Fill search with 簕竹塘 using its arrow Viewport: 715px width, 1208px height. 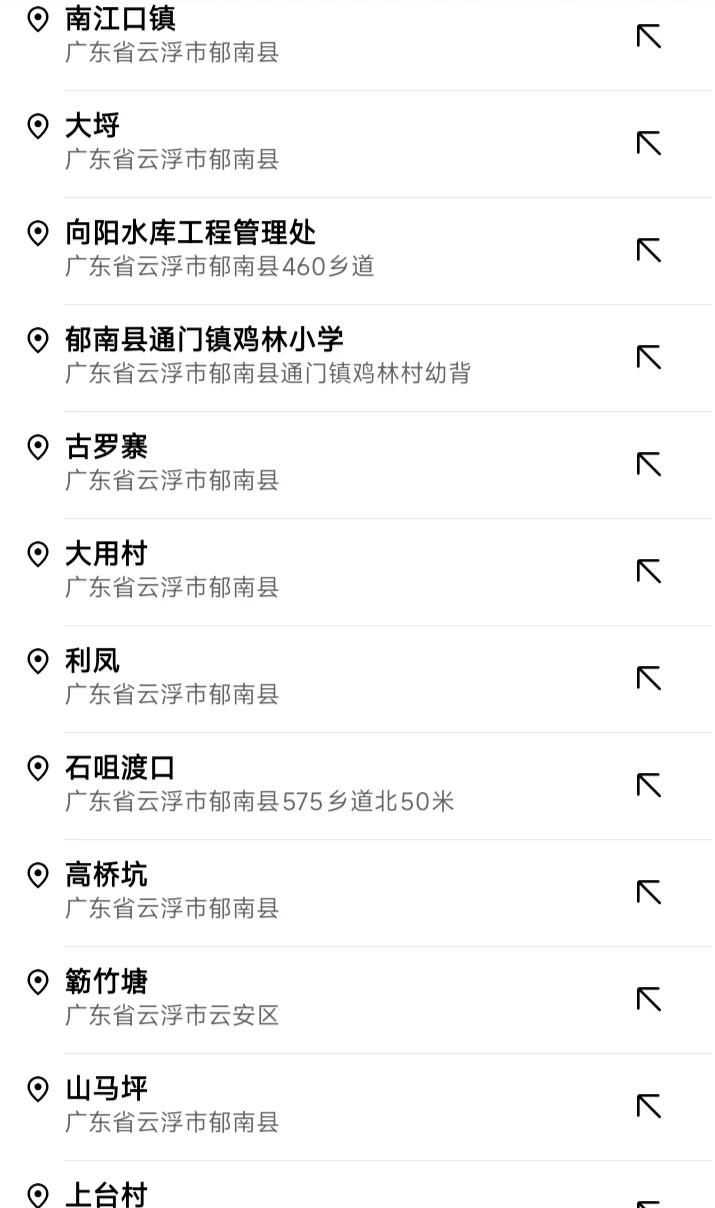(649, 1000)
